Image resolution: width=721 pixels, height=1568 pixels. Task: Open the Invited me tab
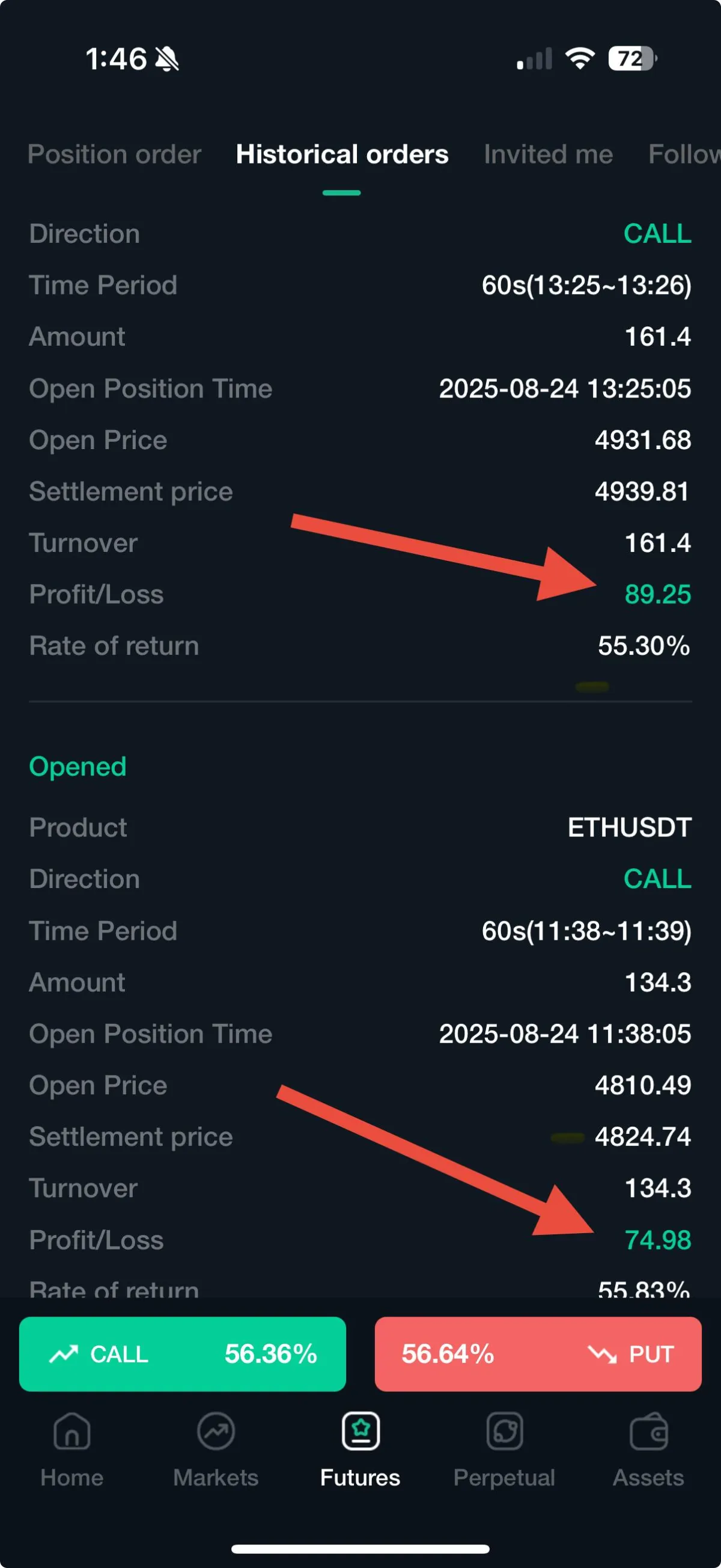click(x=548, y=154)
